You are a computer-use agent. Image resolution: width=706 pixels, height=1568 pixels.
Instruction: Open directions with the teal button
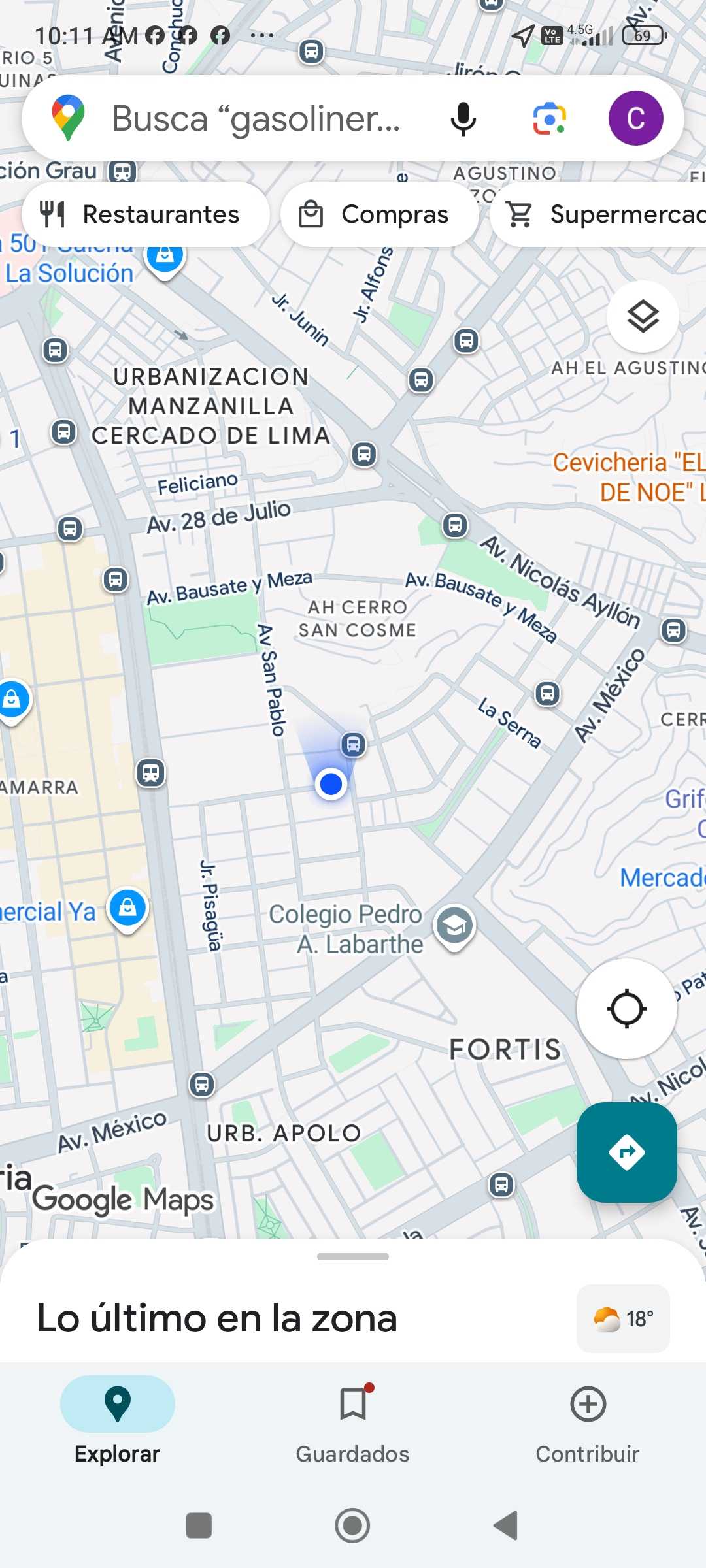[626, 1152]
